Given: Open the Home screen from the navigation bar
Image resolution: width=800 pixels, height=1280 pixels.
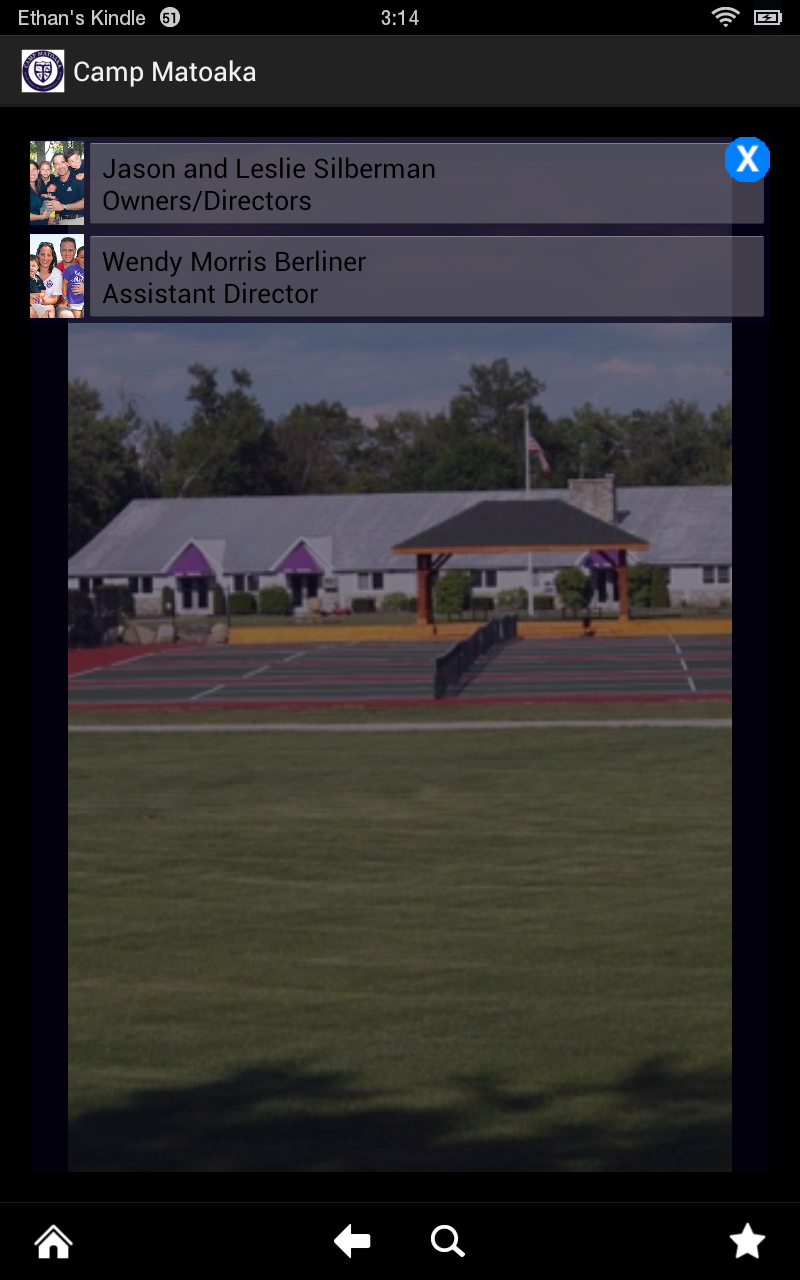Looking at the screenshot, I should tap(53, 1240).
